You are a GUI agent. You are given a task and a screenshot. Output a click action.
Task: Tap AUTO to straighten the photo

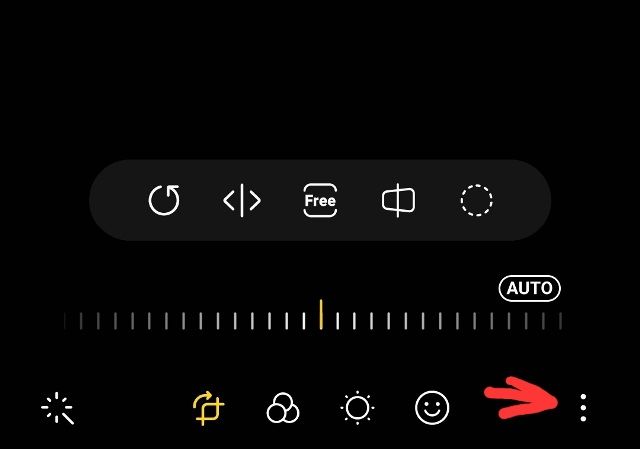click(x=530, y=288)
